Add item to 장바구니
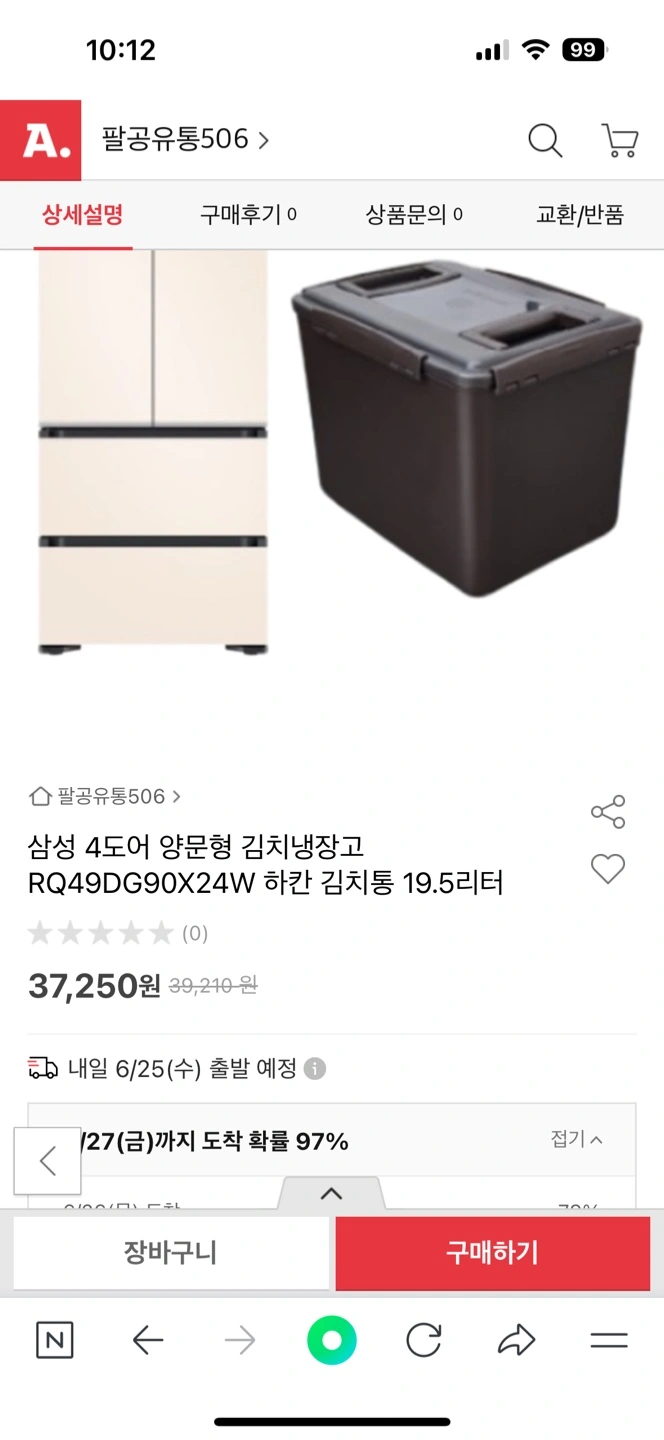Screen dimensions: 664x1440 click(171, 1252)
